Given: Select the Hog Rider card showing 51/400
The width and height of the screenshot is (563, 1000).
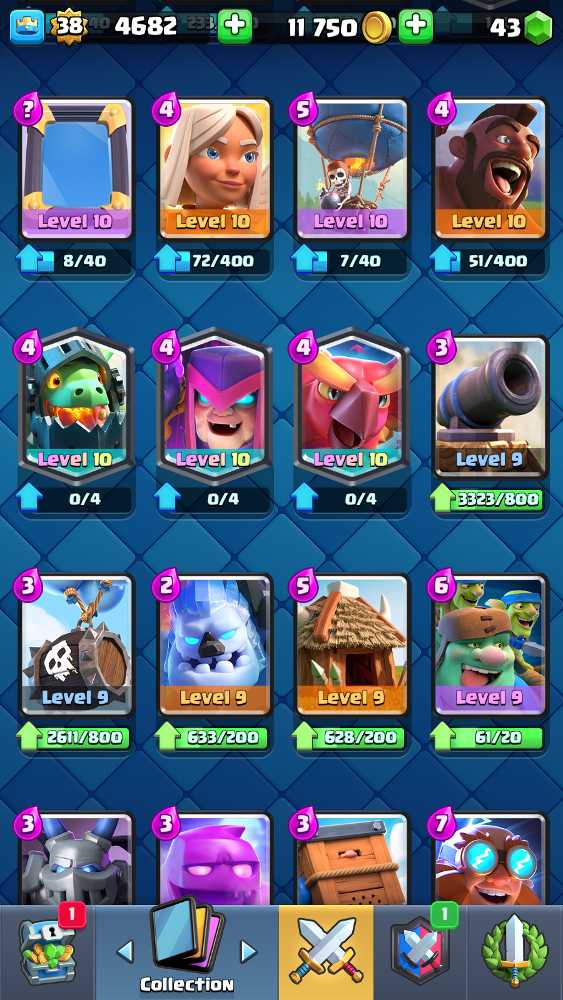Looking at the screenshot, I should point(490,169).
